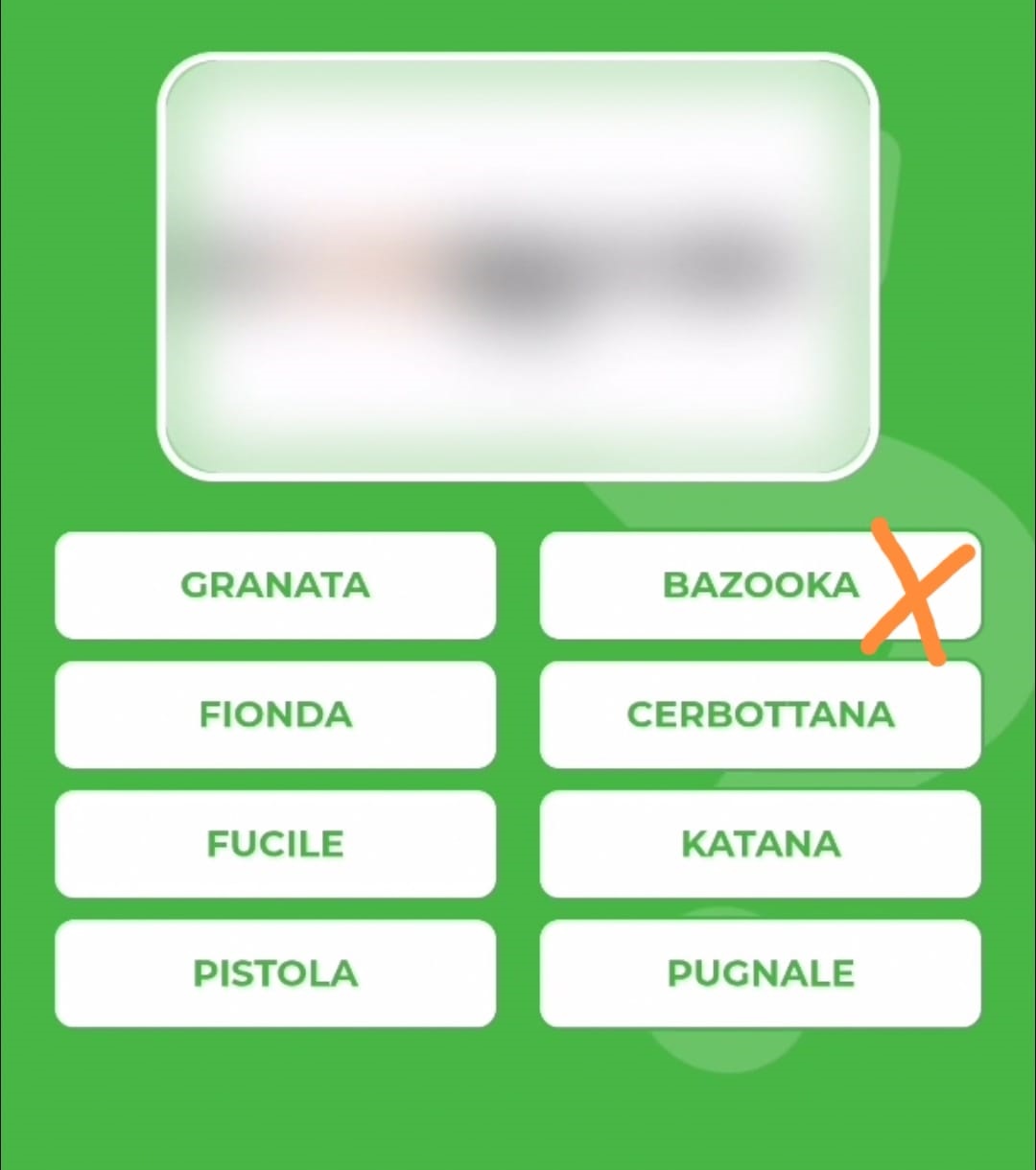
Task: Pick PUGNALE as the answer
Action: [760, 973]
